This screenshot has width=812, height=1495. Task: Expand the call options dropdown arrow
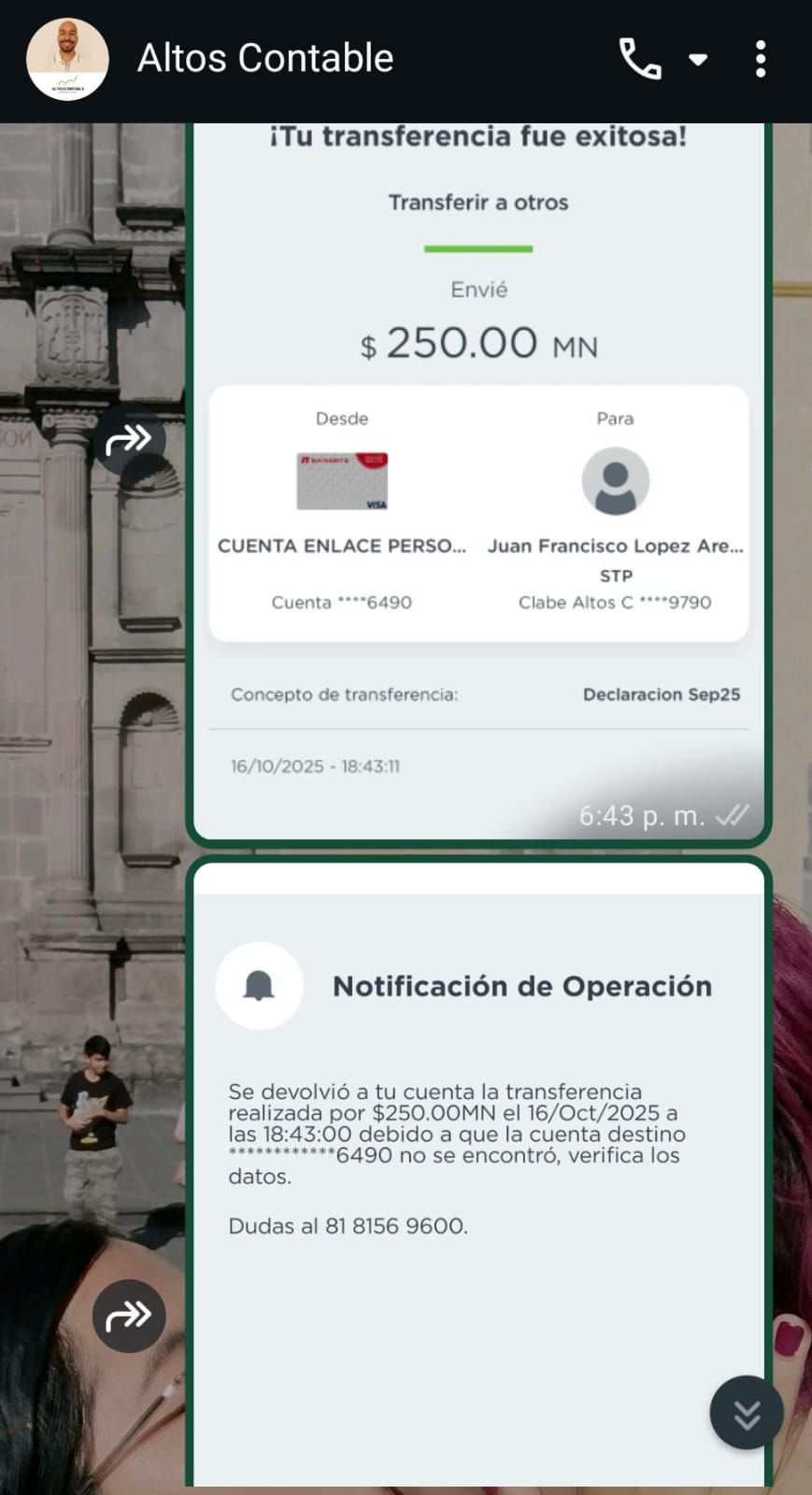tap(698, 60)
